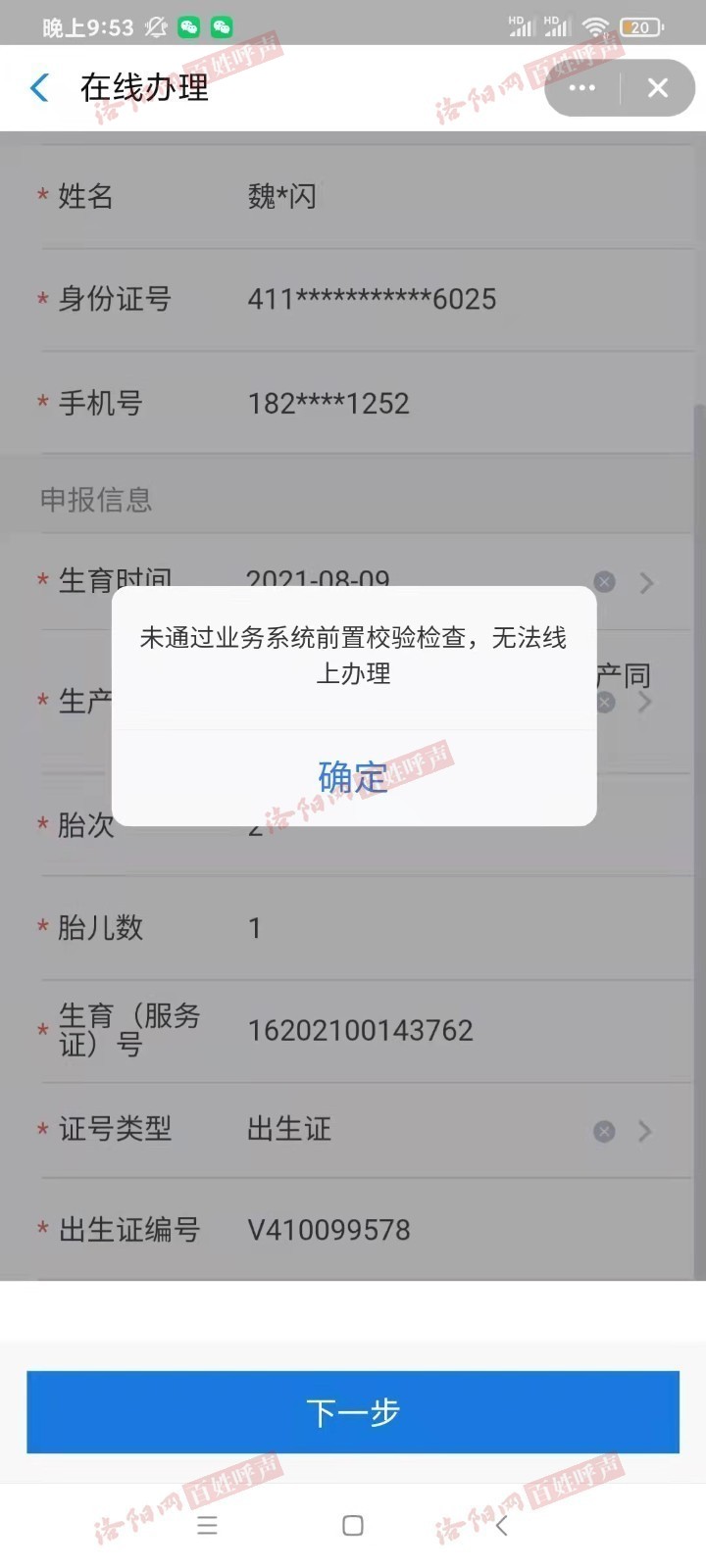Close the mini program
Screen dimensions: 706x1568
658,88
